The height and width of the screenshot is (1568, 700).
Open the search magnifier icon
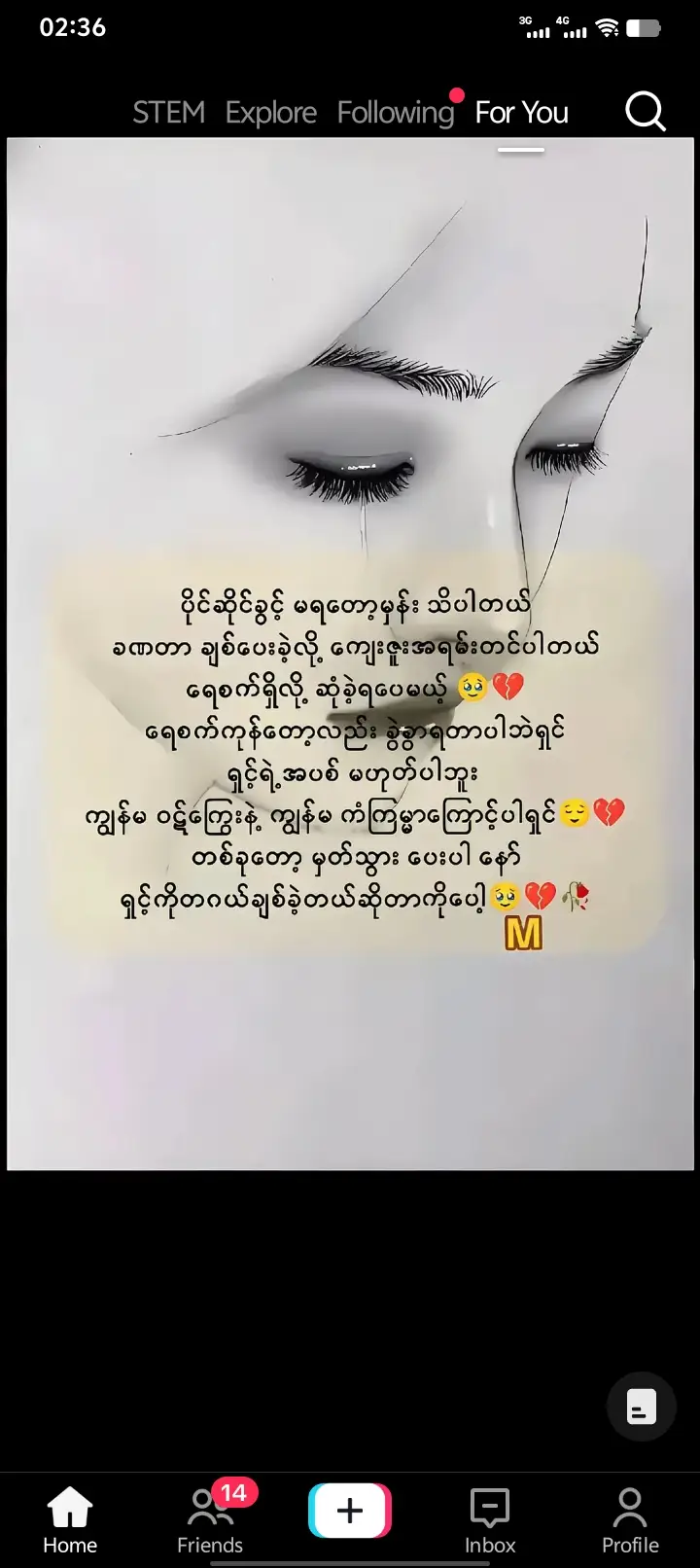[645, 112]
